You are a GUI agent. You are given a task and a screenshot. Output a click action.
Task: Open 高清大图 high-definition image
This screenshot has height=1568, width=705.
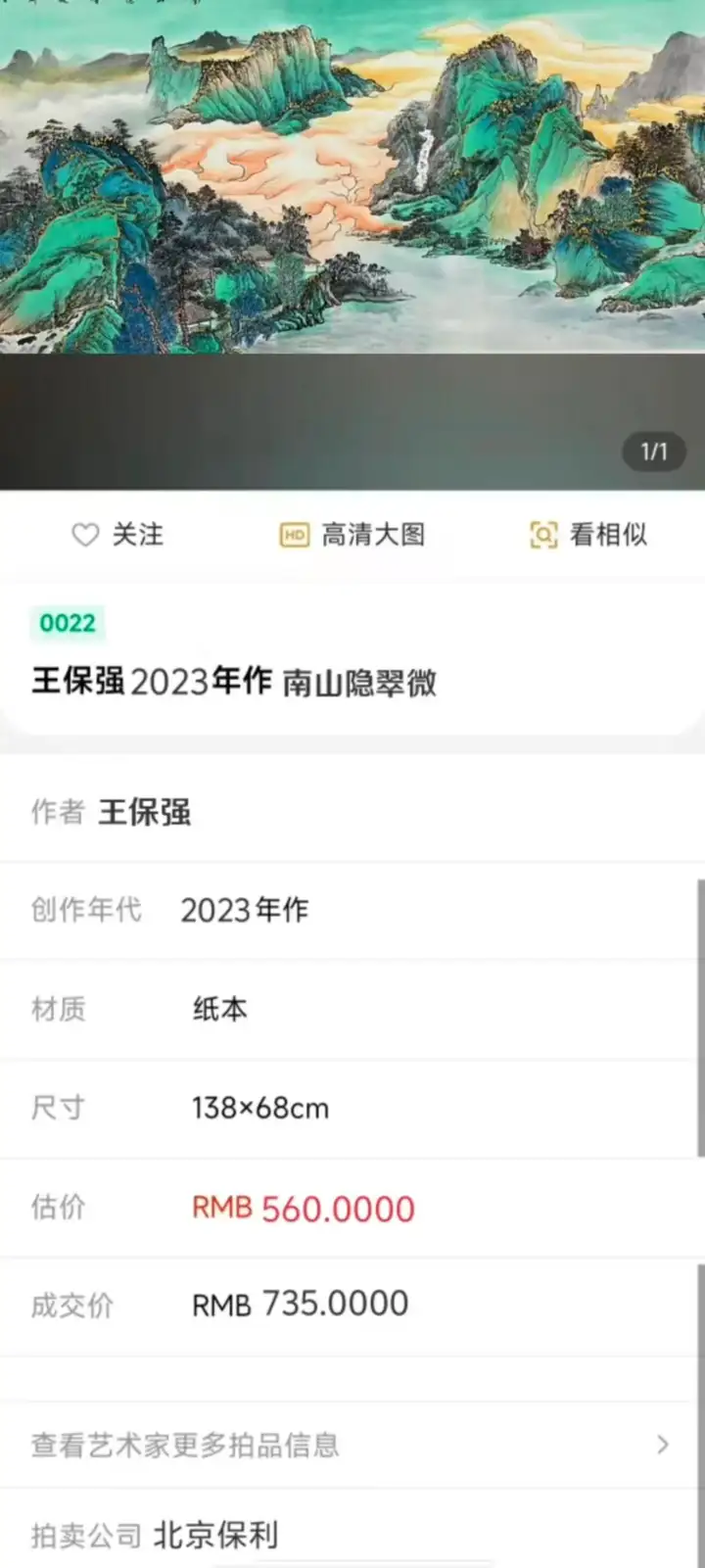tap(352, 535)
